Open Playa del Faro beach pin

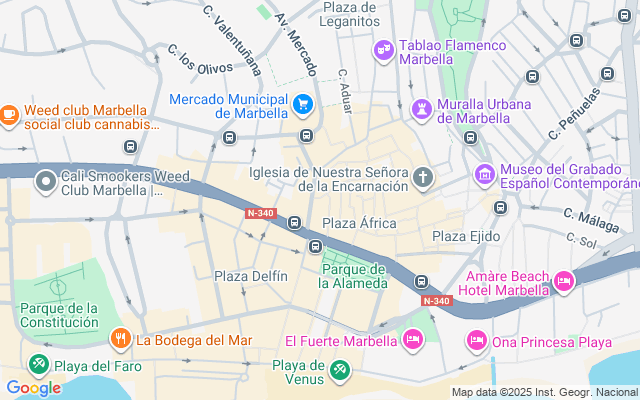tap(38, 365)
